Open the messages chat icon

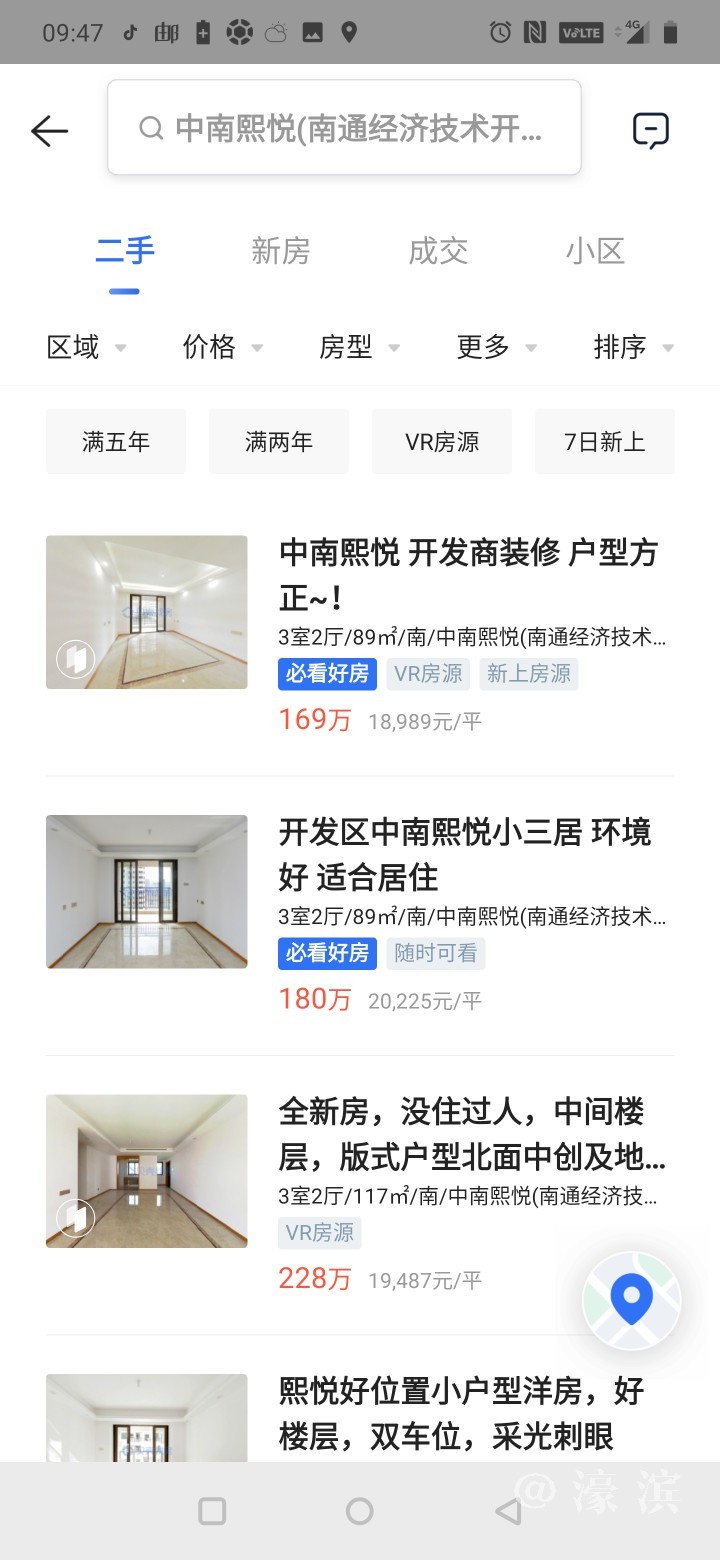(x=650, y=131)
